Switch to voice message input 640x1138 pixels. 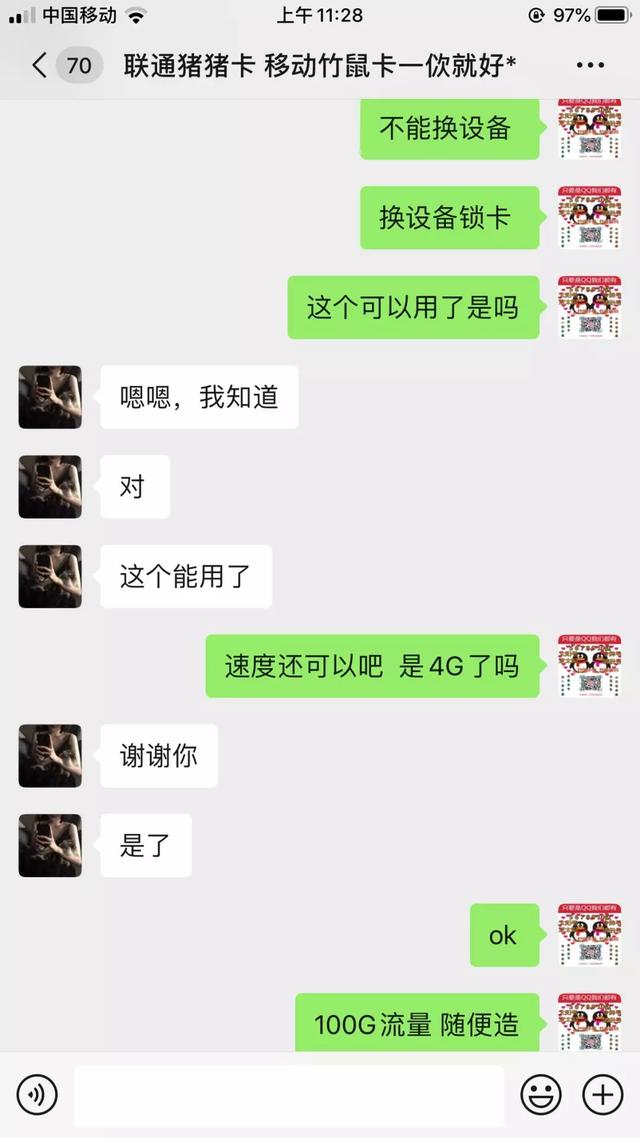(x=37, y=1095)
